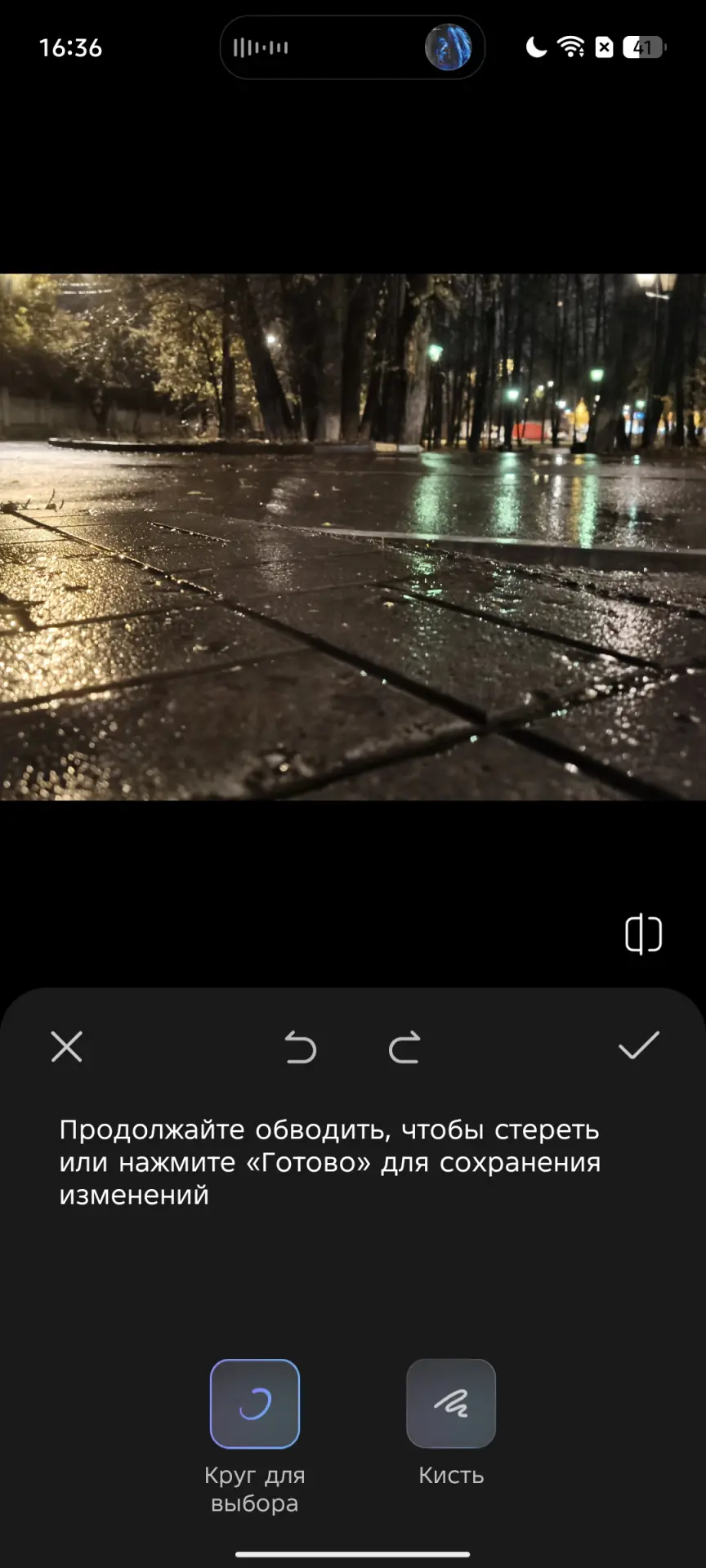The image size is (706, 1568).
Task: Undo the last erase action
Action: point(300,1047)
